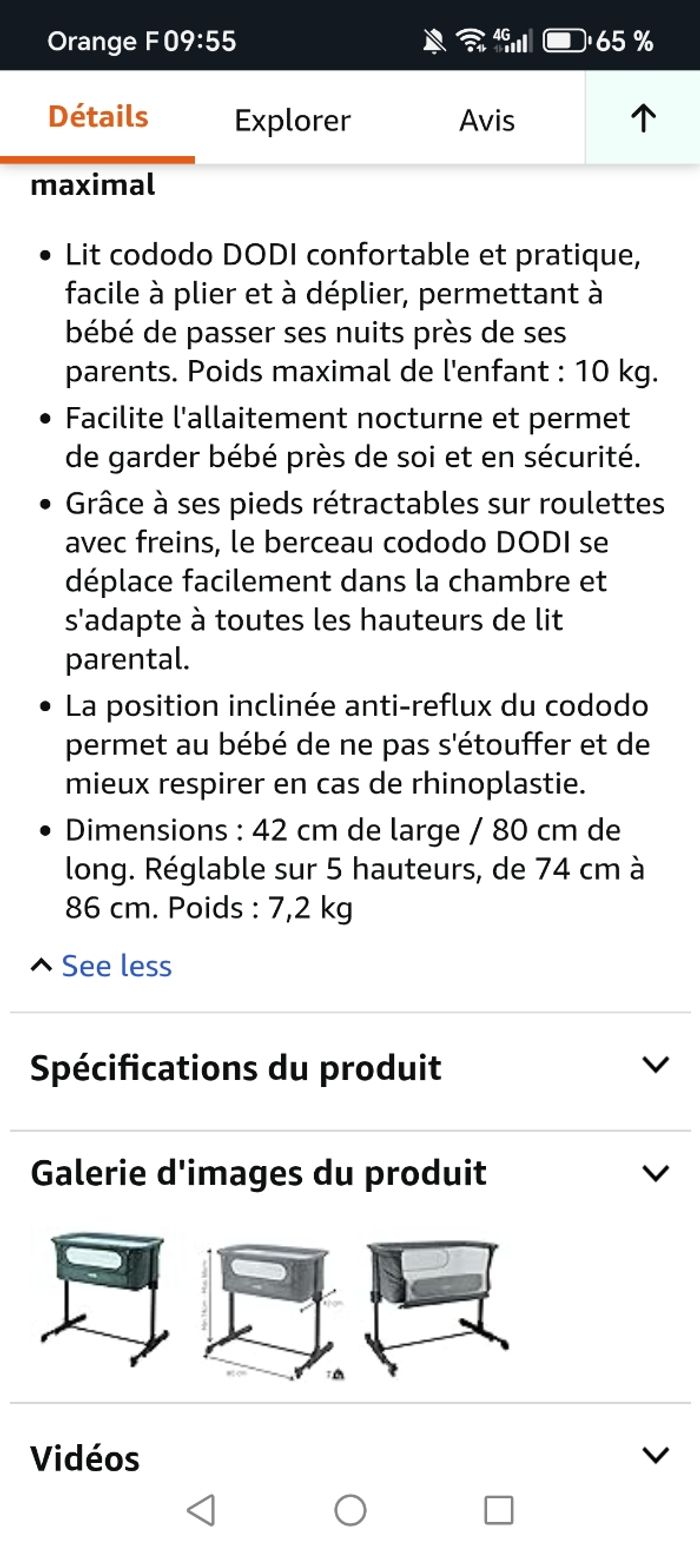This screenshot has width=700, height=1547.
Task: Switch to the Détails tab
Action: pyautogui.click(x=98, y=118)
